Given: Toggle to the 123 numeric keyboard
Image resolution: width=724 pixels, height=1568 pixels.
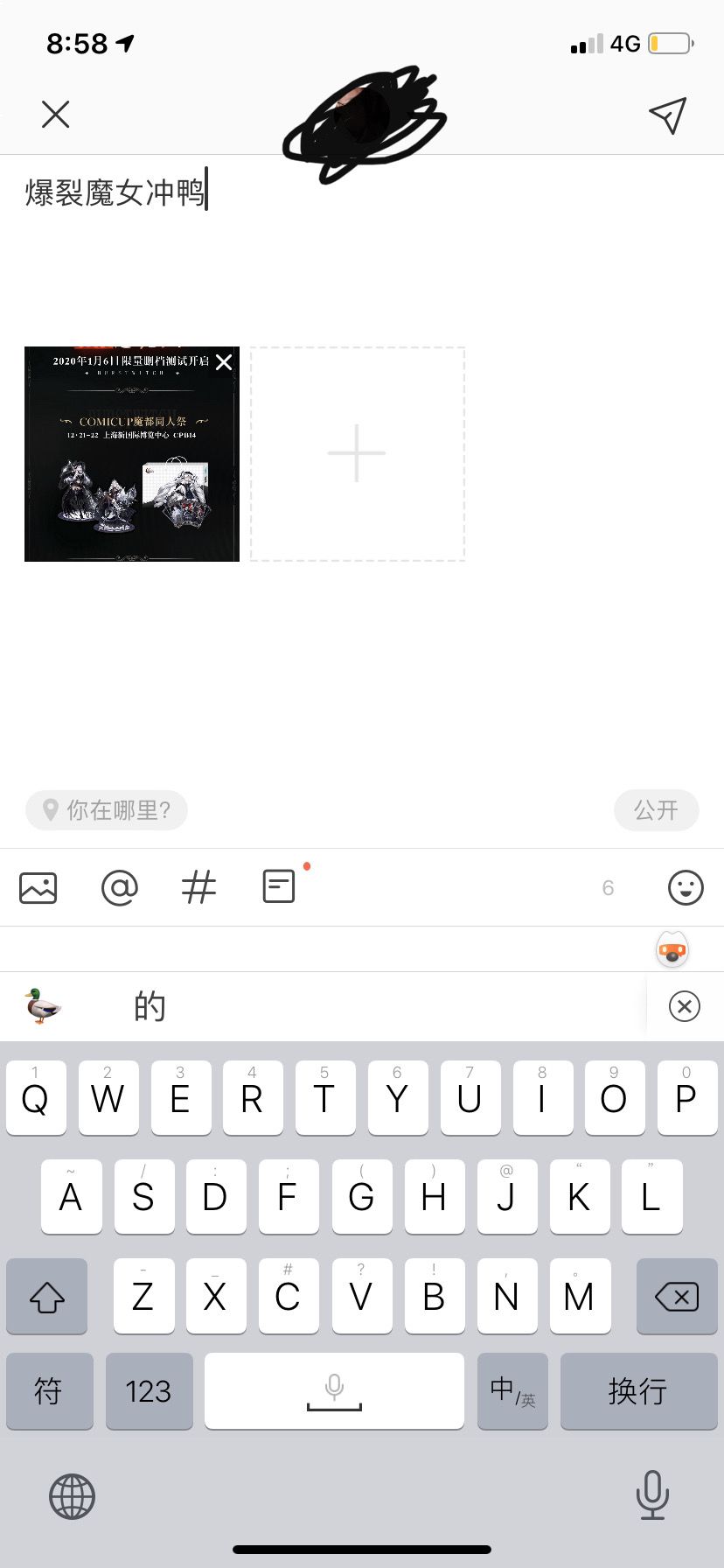Looking at the screenshot, I should 149,1391.
